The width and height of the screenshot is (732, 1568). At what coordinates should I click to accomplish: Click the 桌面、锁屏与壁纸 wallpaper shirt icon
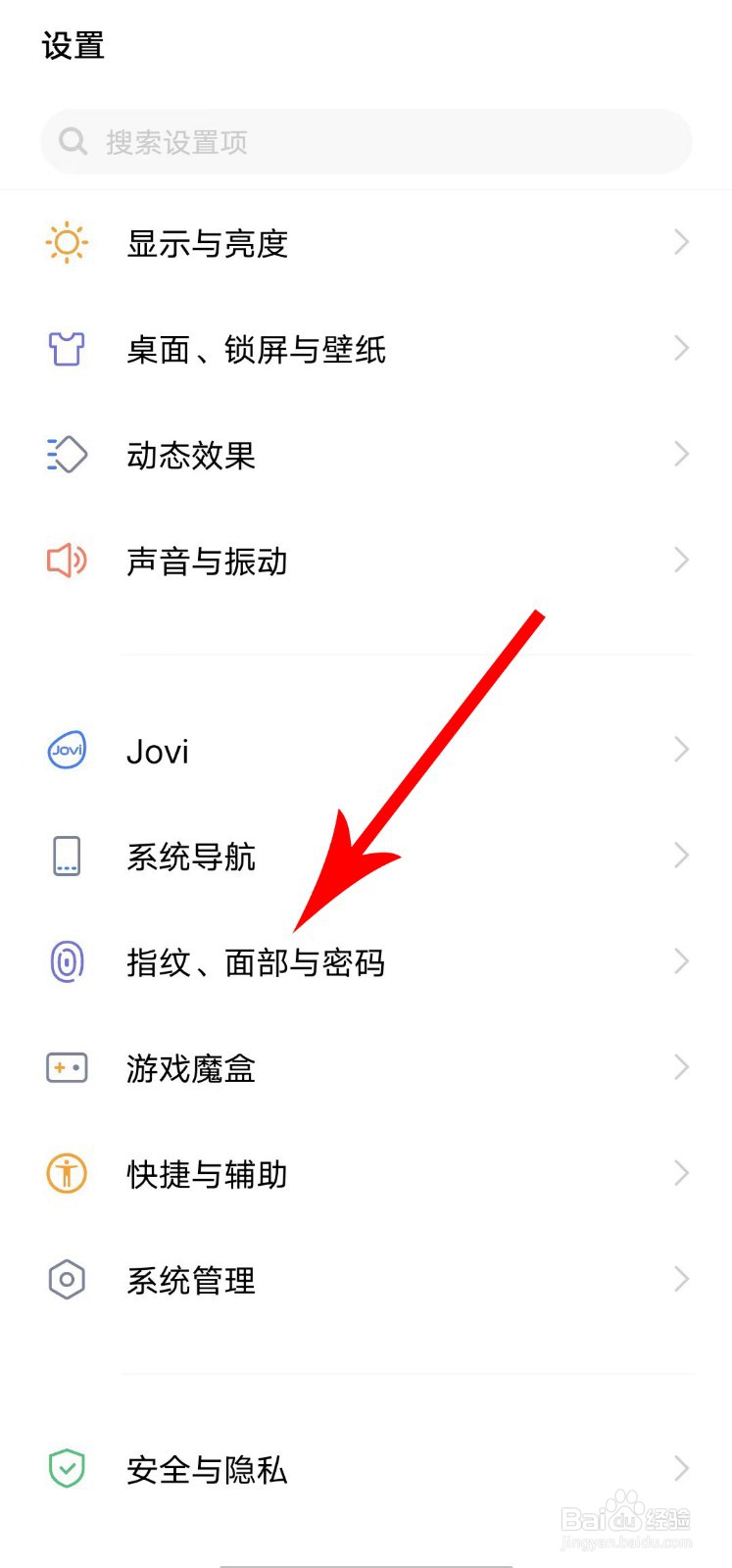point(66,348)
